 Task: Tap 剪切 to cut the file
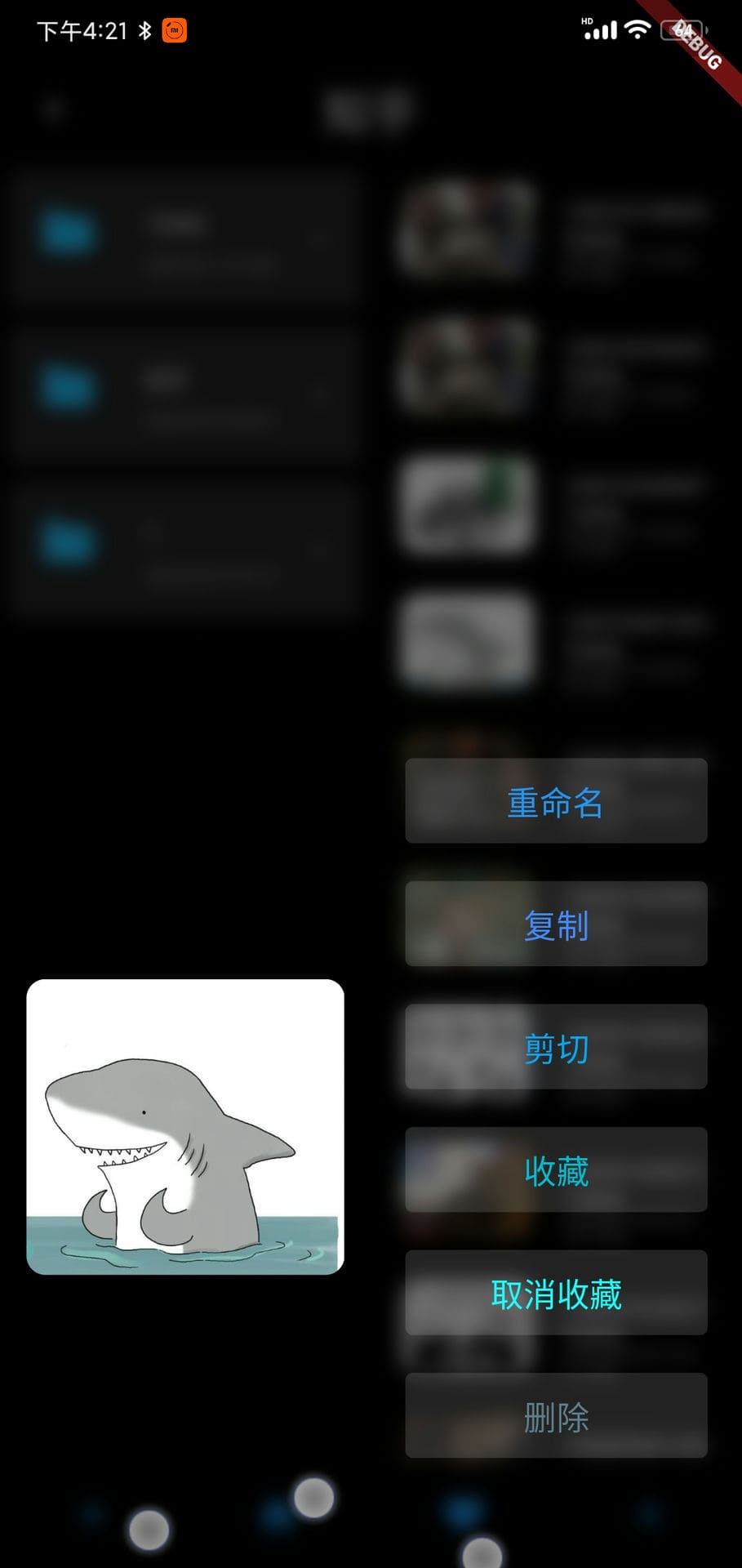[x=556, y=1047]
